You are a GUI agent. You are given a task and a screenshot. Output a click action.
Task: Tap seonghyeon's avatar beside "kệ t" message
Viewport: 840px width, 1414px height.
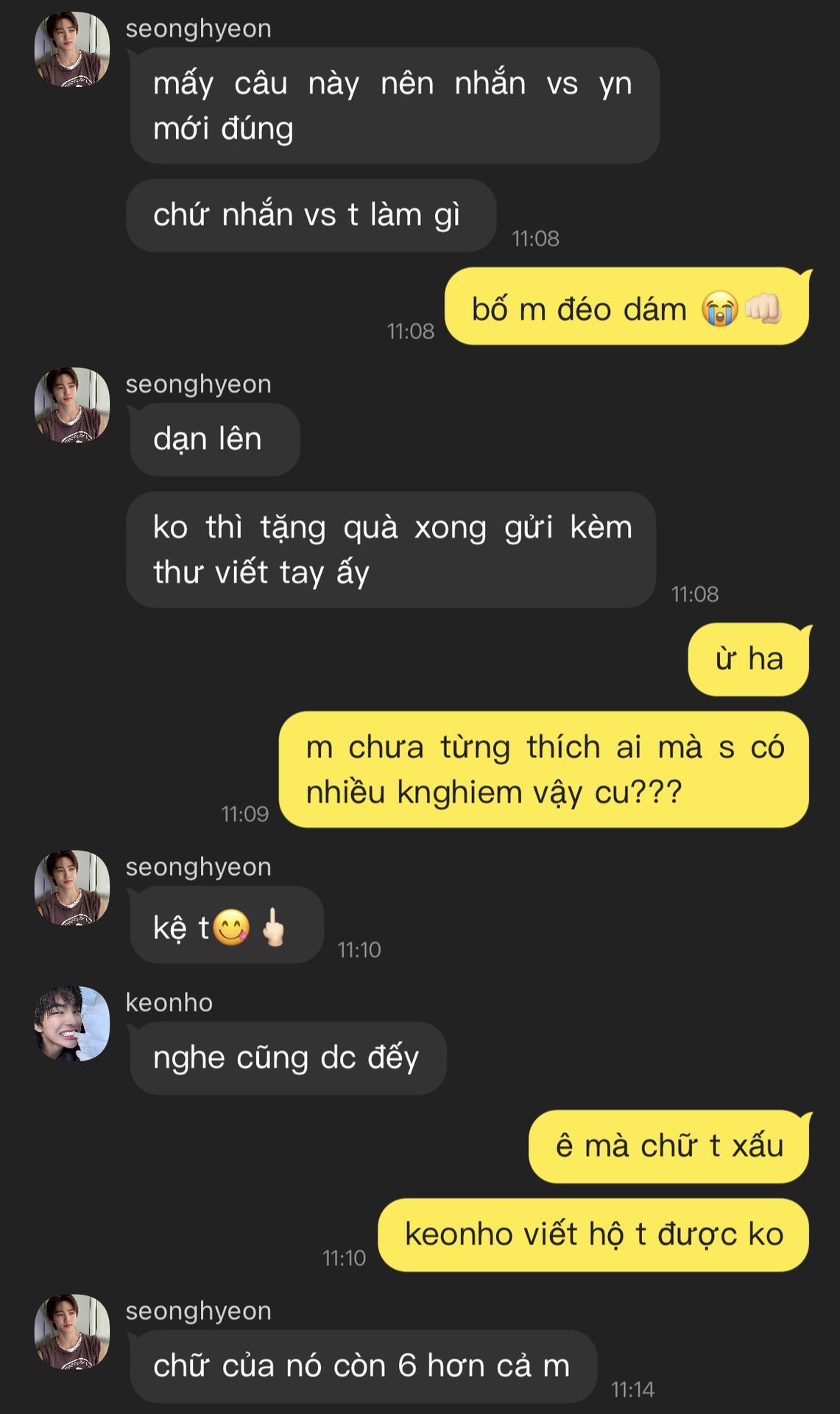coord(71,888)
